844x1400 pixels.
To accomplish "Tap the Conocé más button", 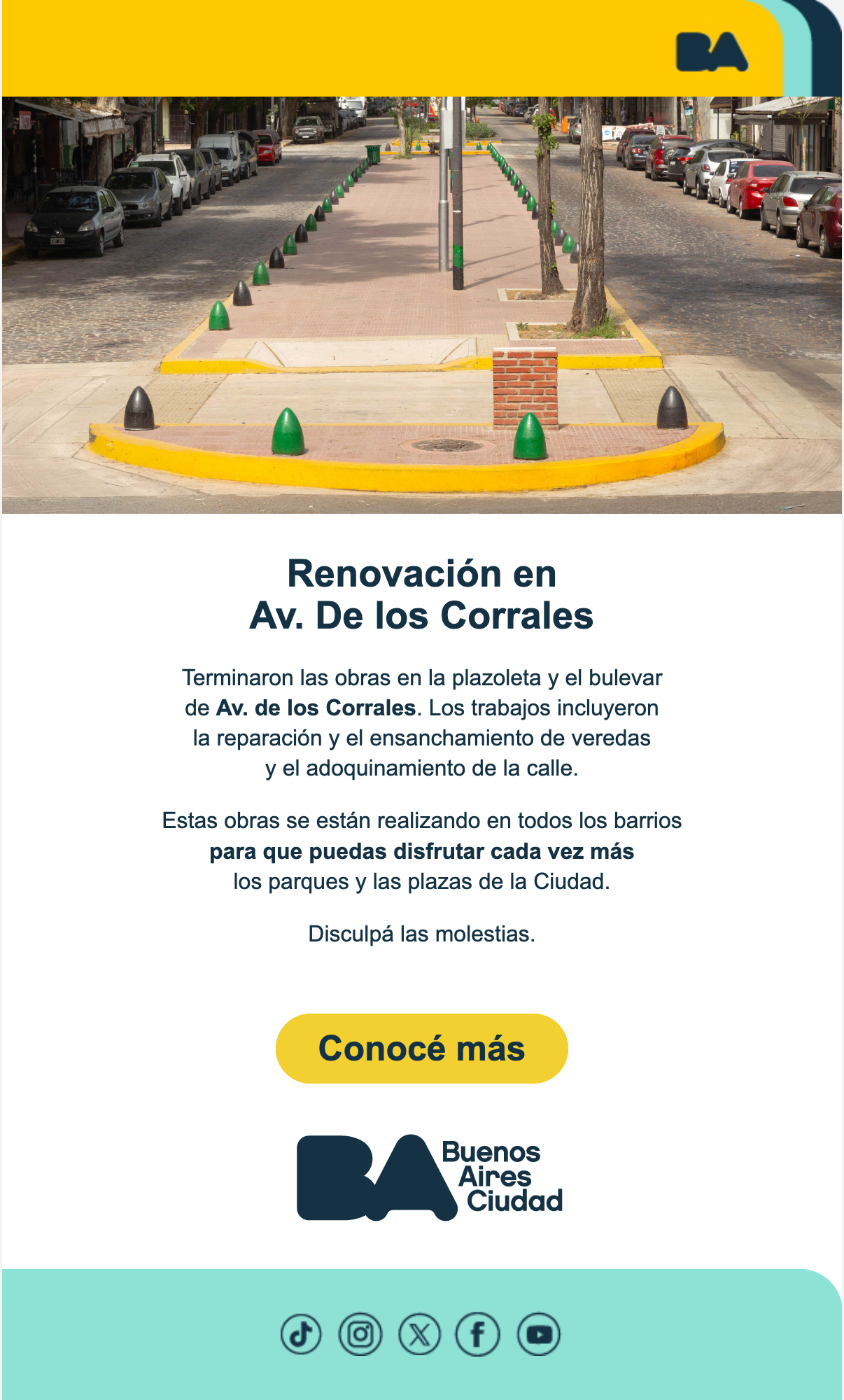I will [x=421, y=1048].
